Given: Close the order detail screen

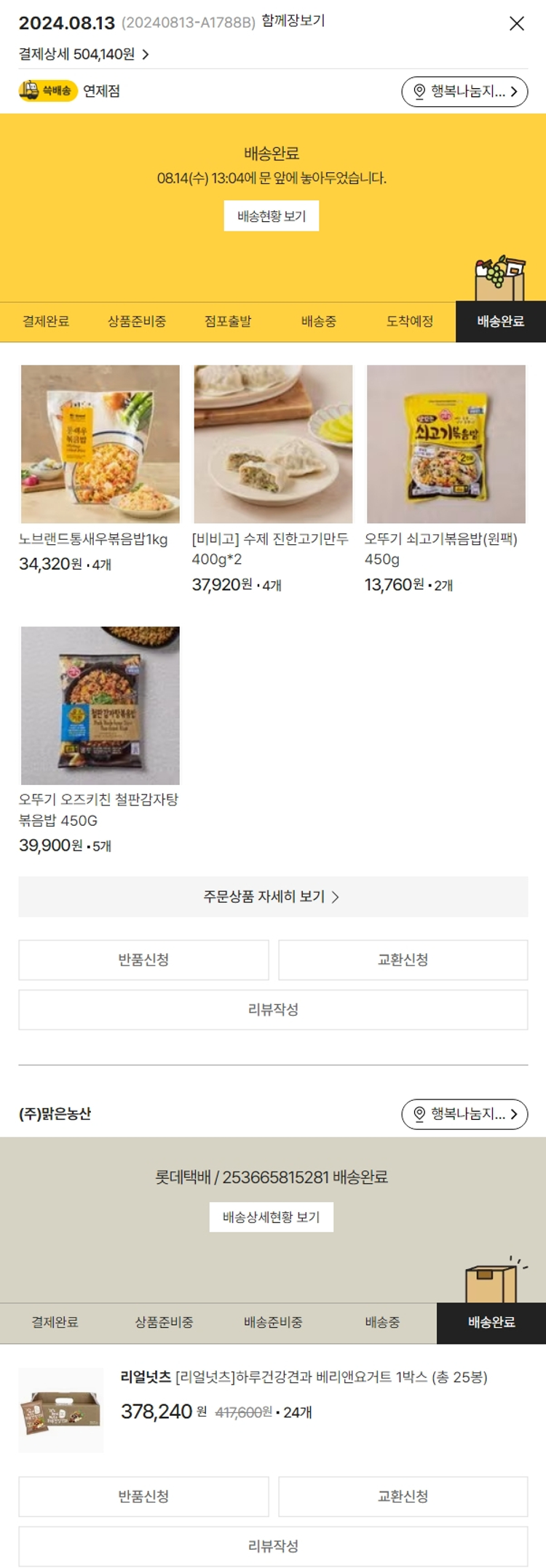Looking at the screenshot, I should click(516, 23).
